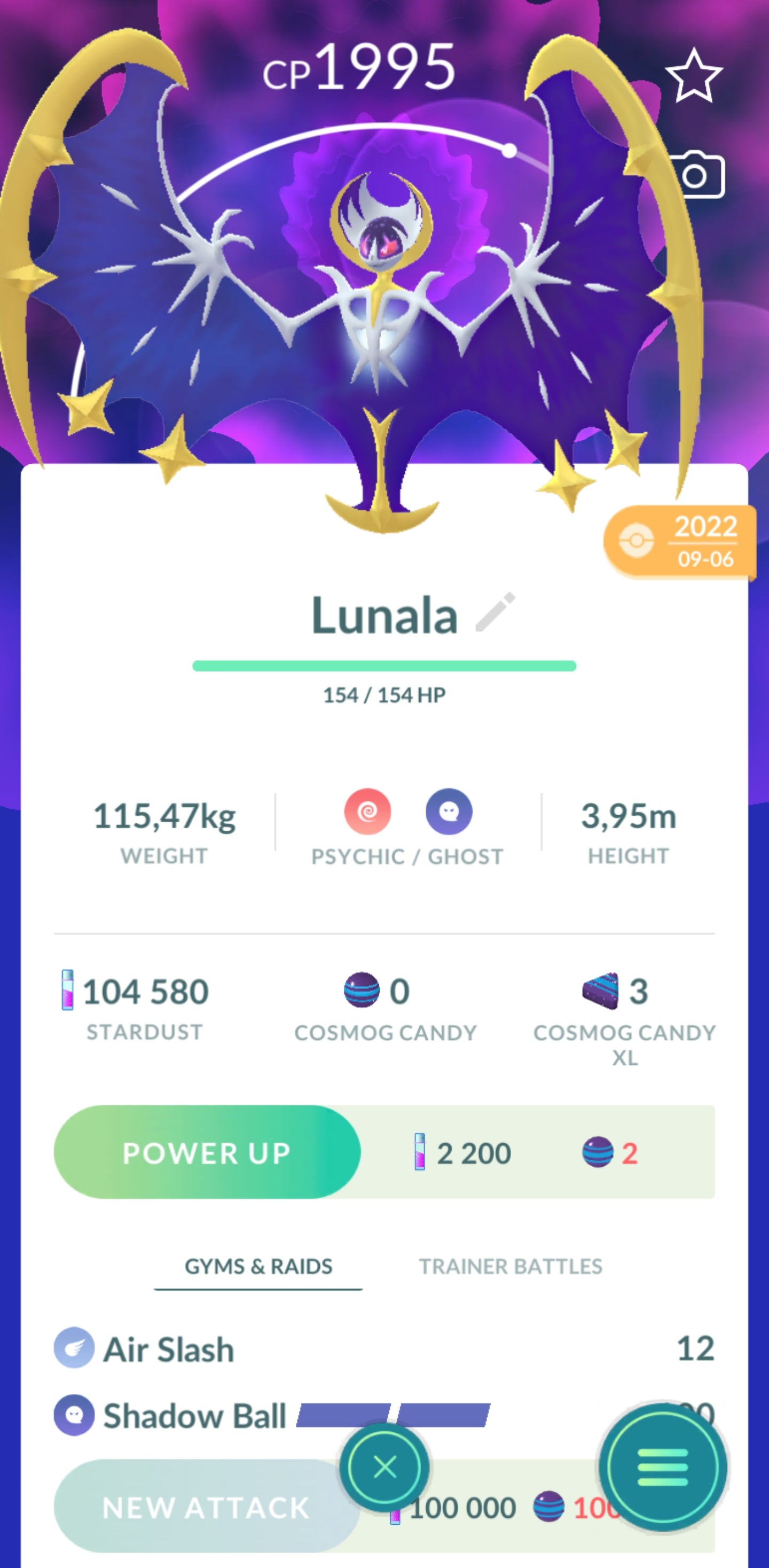Open the 2022 catch date badge

[680, 541]
